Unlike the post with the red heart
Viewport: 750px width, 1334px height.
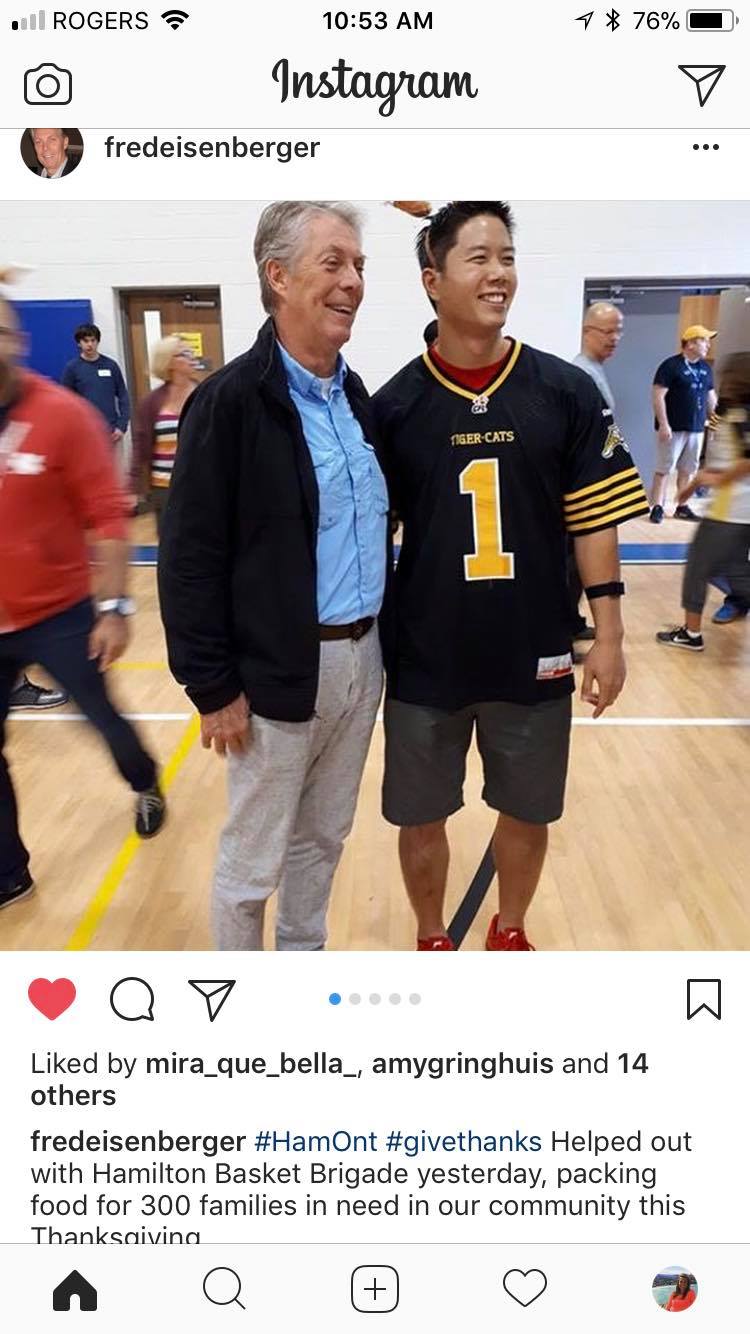point(52,998)
